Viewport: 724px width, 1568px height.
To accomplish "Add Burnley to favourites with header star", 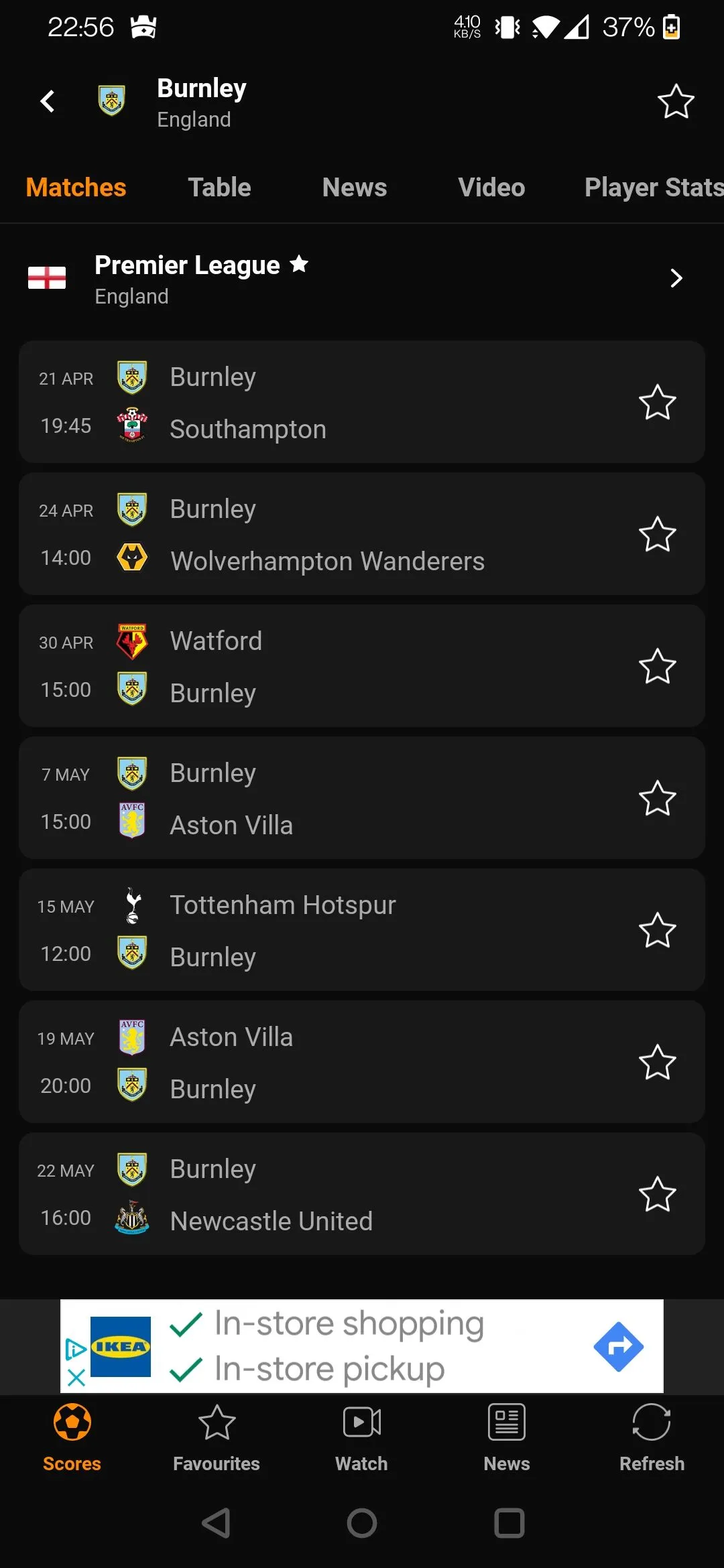I will (675, 102).
